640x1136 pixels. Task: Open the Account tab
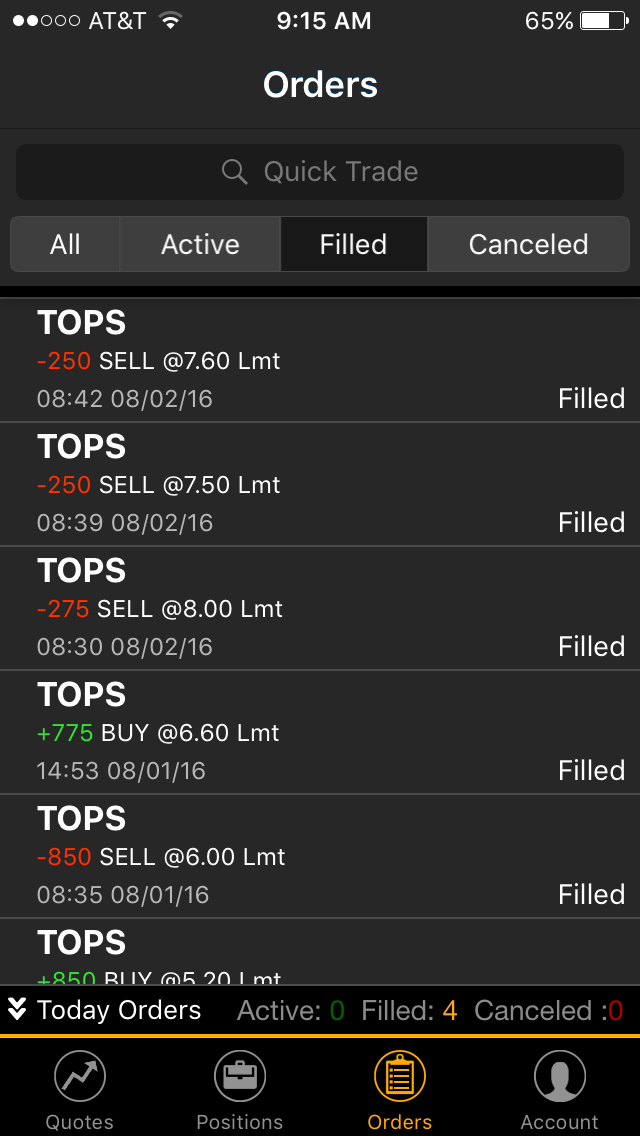pyautogui.click(x=560, y=1089)
